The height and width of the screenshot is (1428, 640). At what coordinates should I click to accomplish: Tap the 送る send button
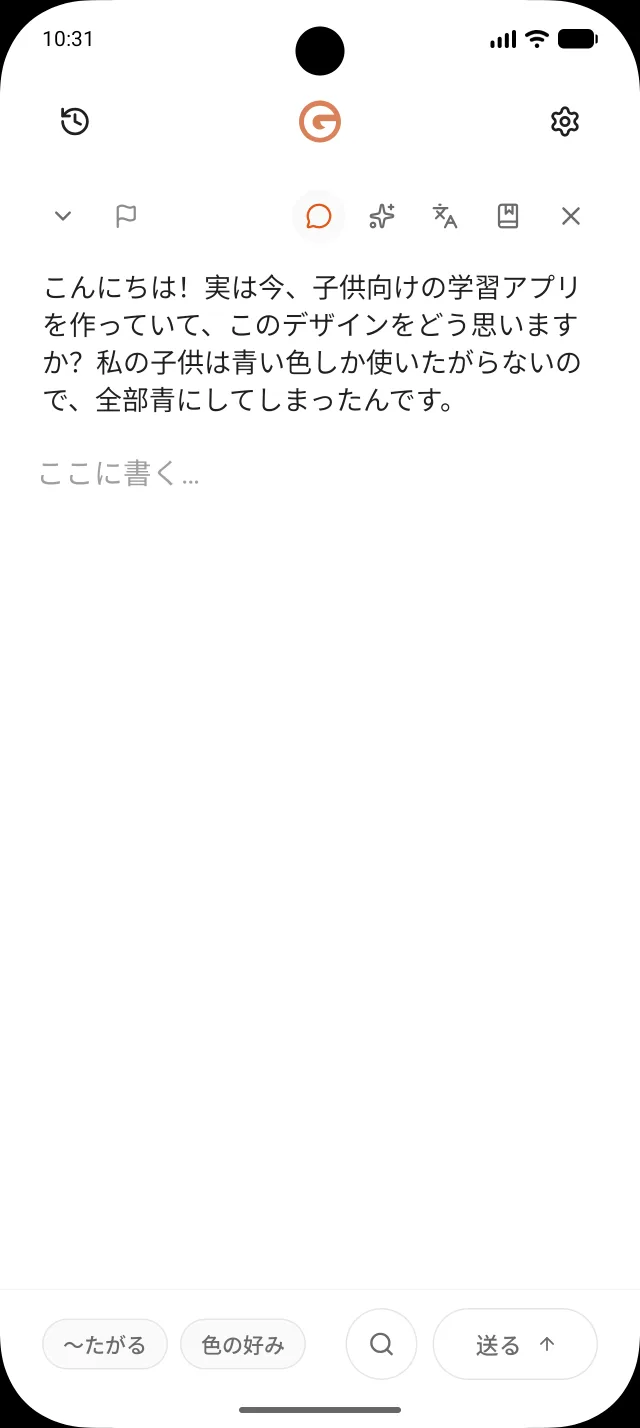tap(515, 1344)
